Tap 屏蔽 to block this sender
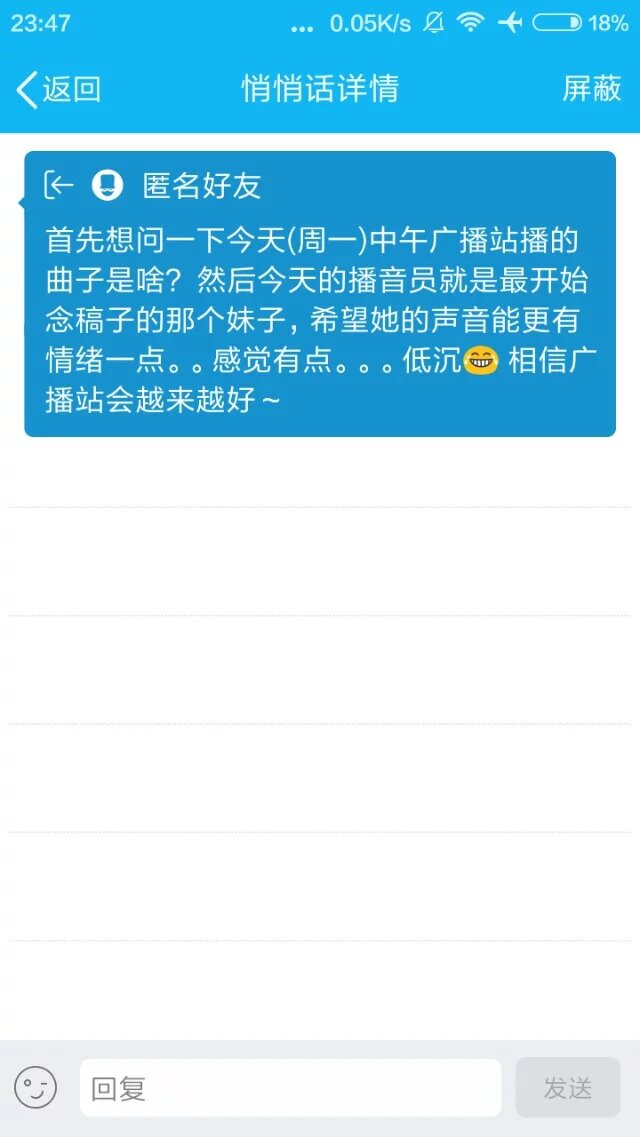This screenshot has width=640, height=1137. 591,89
